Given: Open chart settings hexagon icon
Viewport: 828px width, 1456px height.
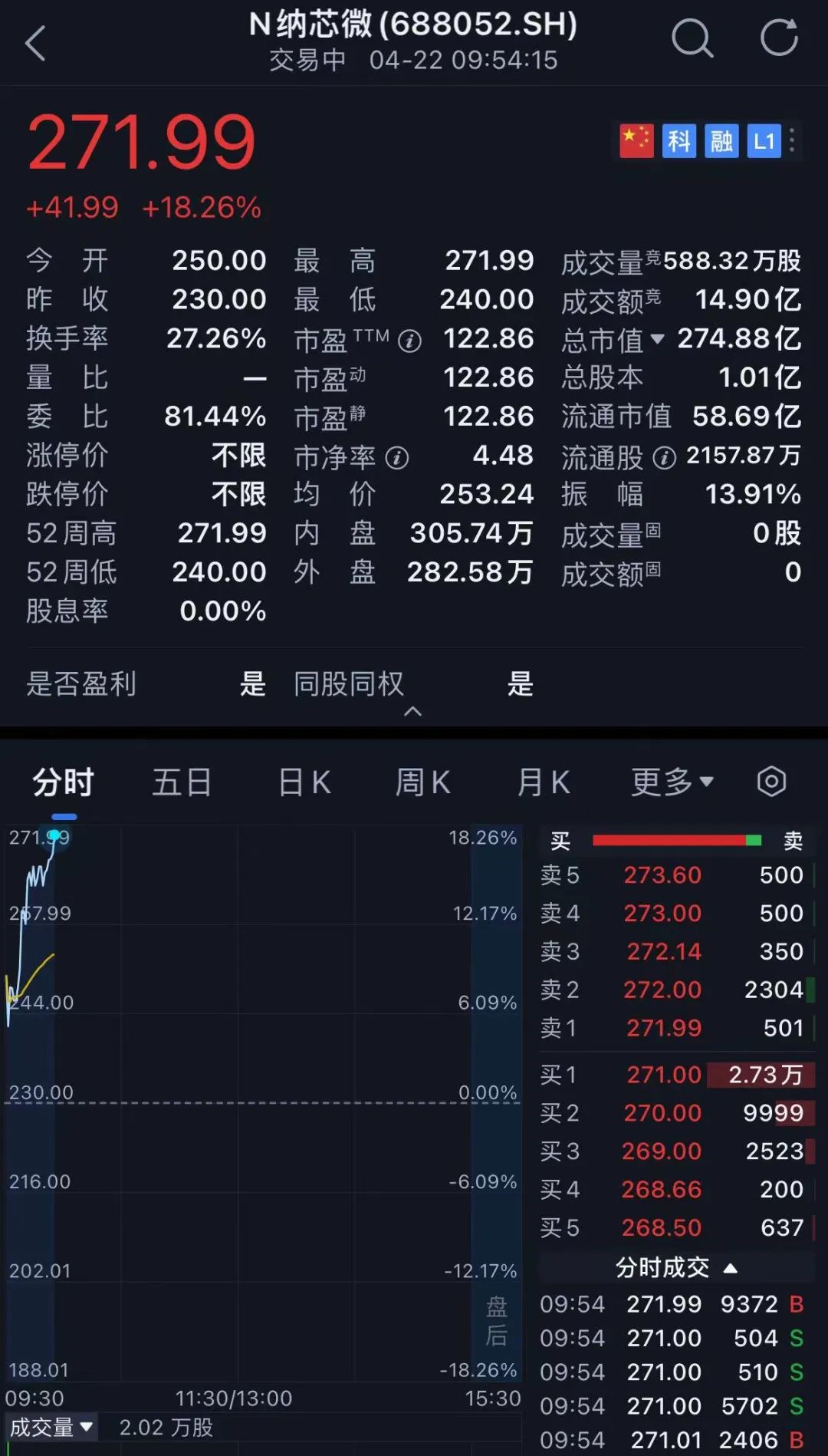Looking at the screenshot, I should pos(771,782).
